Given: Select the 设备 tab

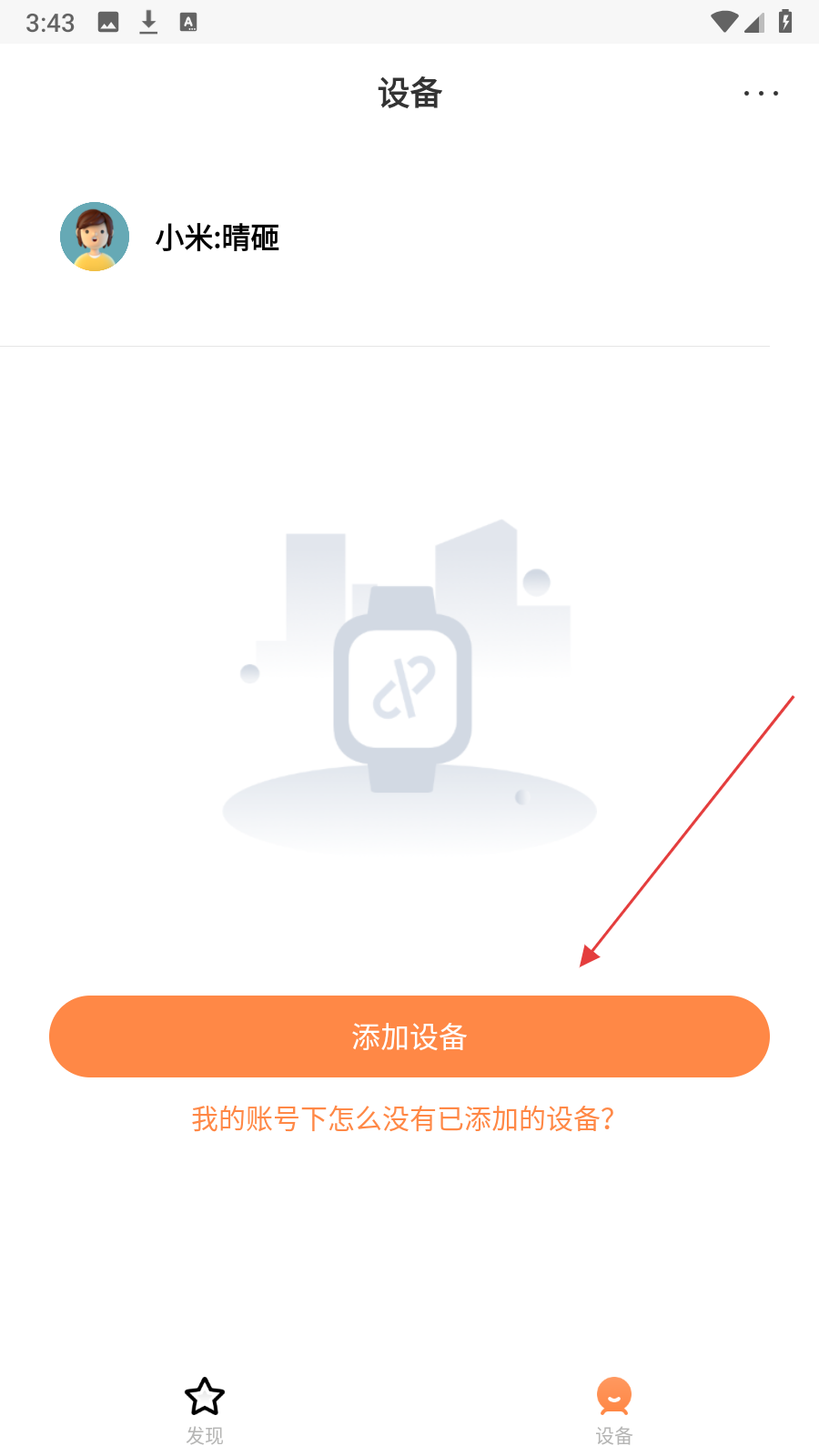Looking at the screenshot, I should (x=613, y=1410).
